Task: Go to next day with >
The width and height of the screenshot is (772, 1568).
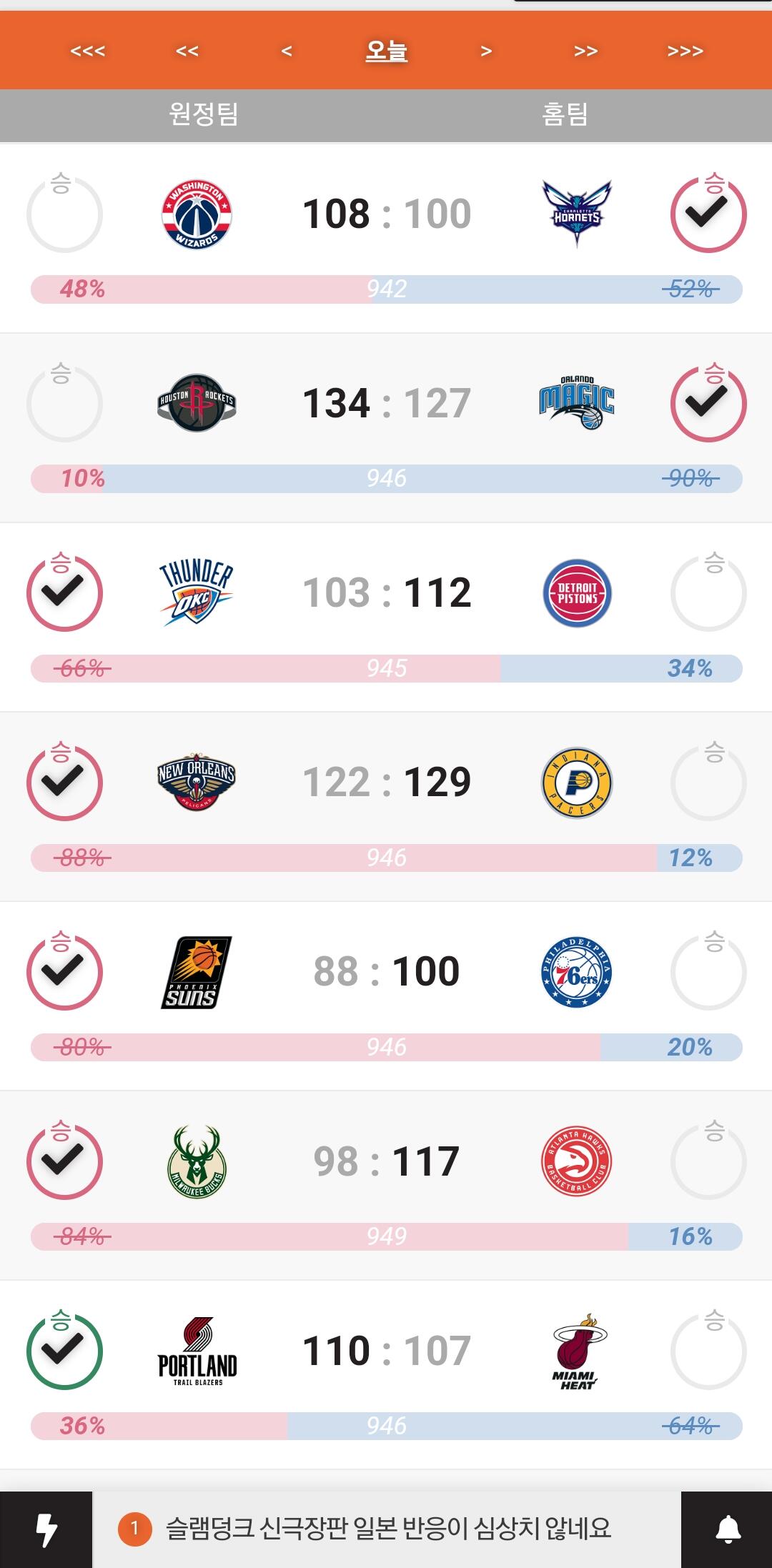Action: 486,51
